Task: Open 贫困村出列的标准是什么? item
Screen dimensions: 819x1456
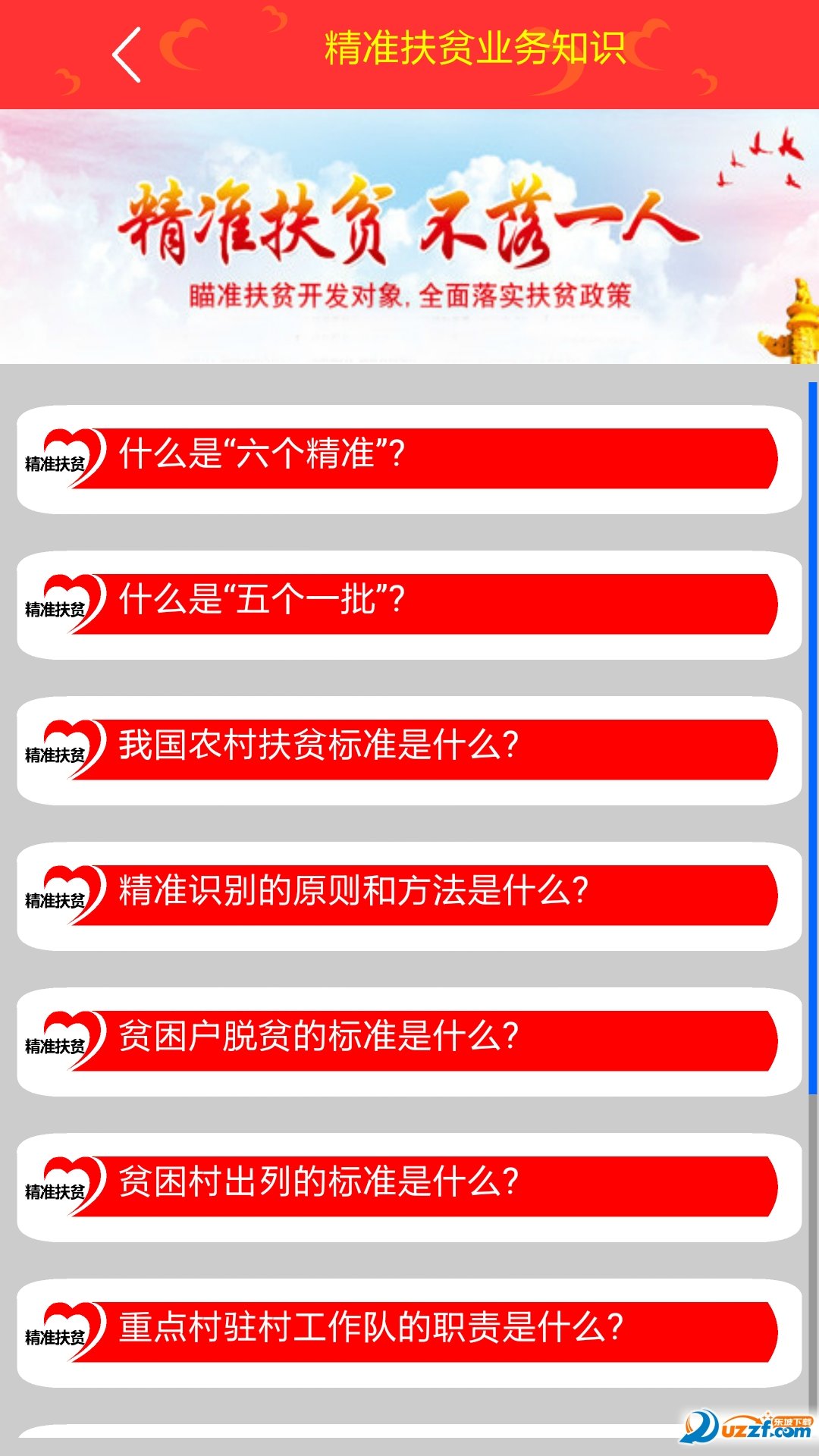Action: tap(409, 1187)
